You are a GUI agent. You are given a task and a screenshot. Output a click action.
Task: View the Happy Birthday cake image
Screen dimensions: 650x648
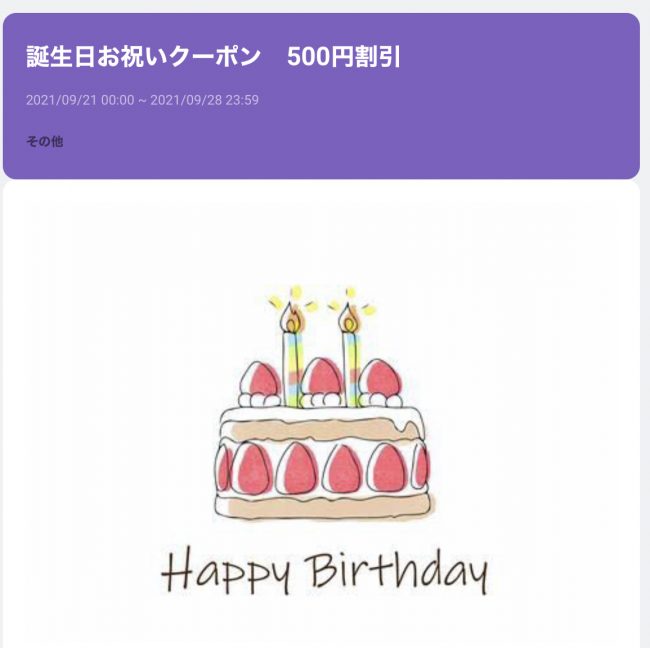click(x=322, y=430)
